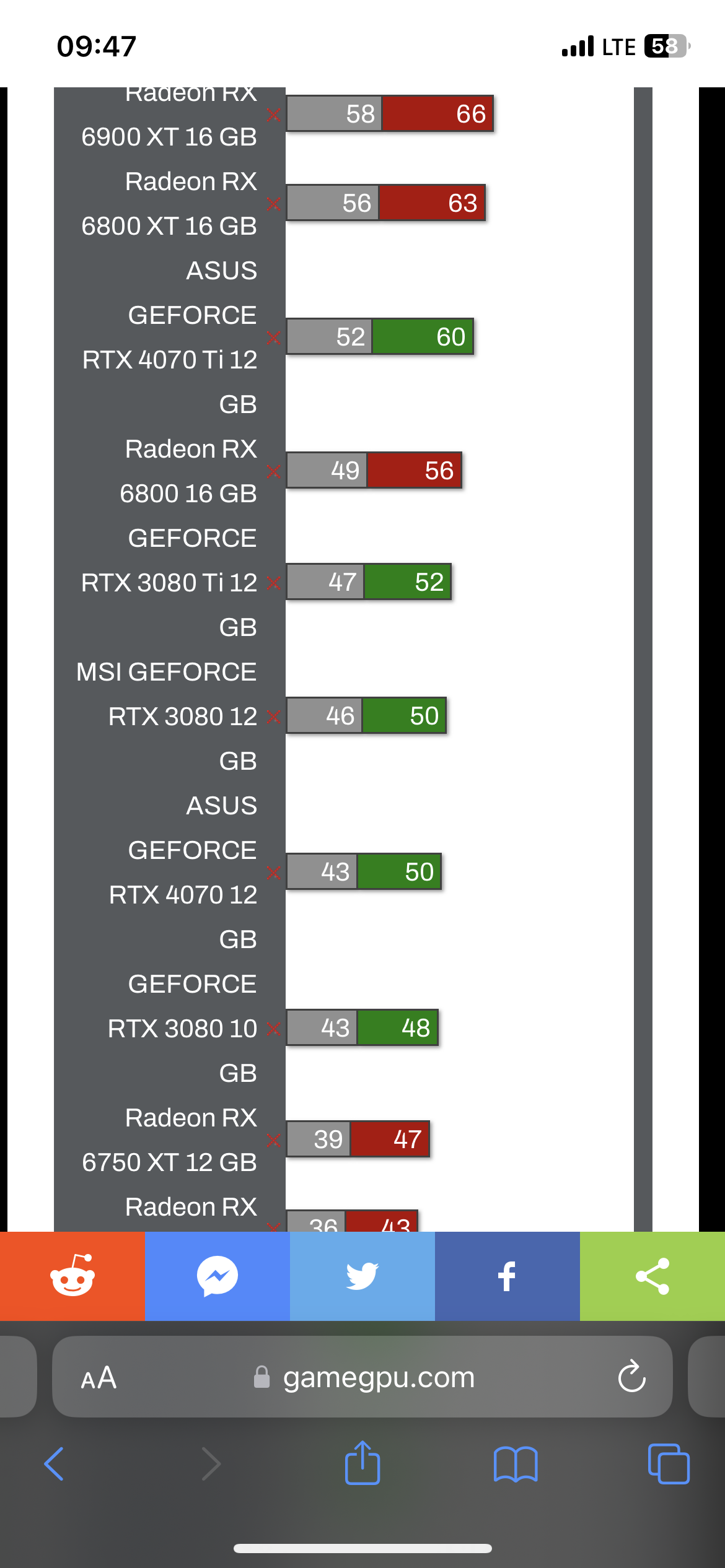Share this page on Reddit

coord(72,1276)
